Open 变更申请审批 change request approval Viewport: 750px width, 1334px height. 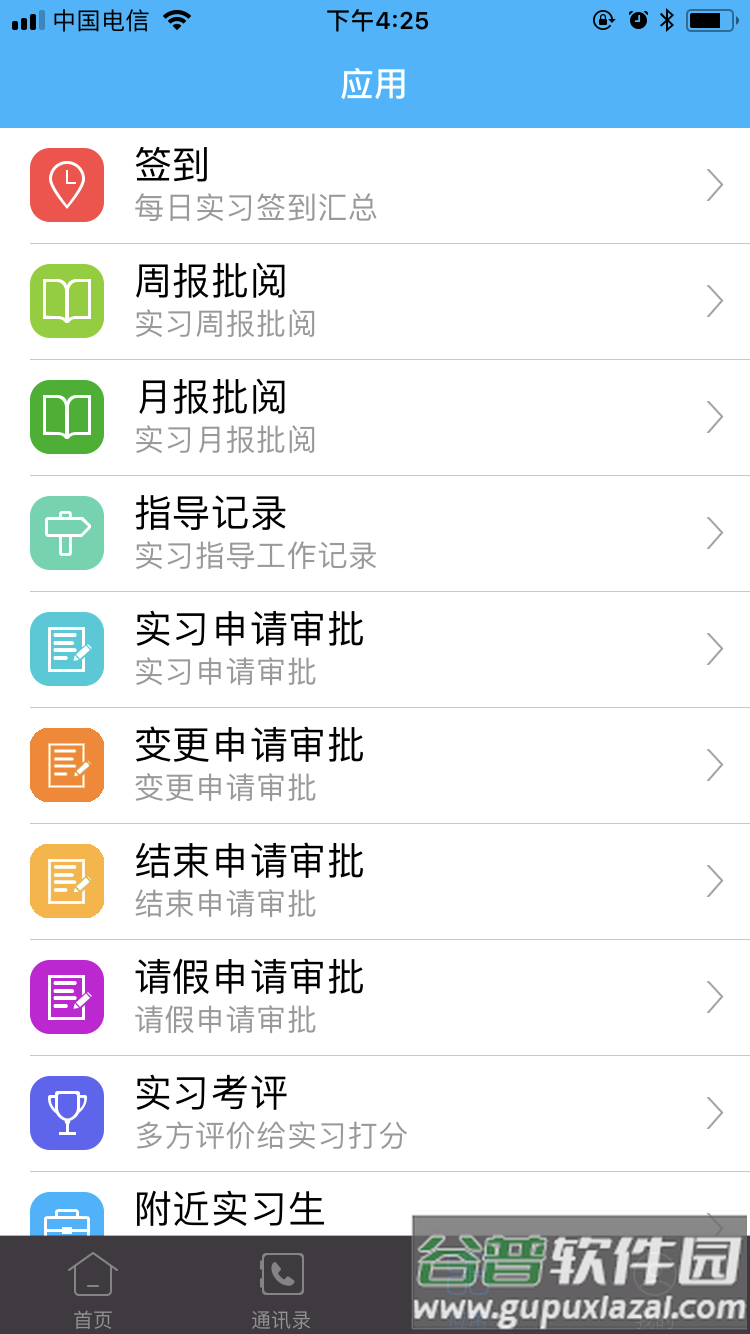click(x=375, y=766)
